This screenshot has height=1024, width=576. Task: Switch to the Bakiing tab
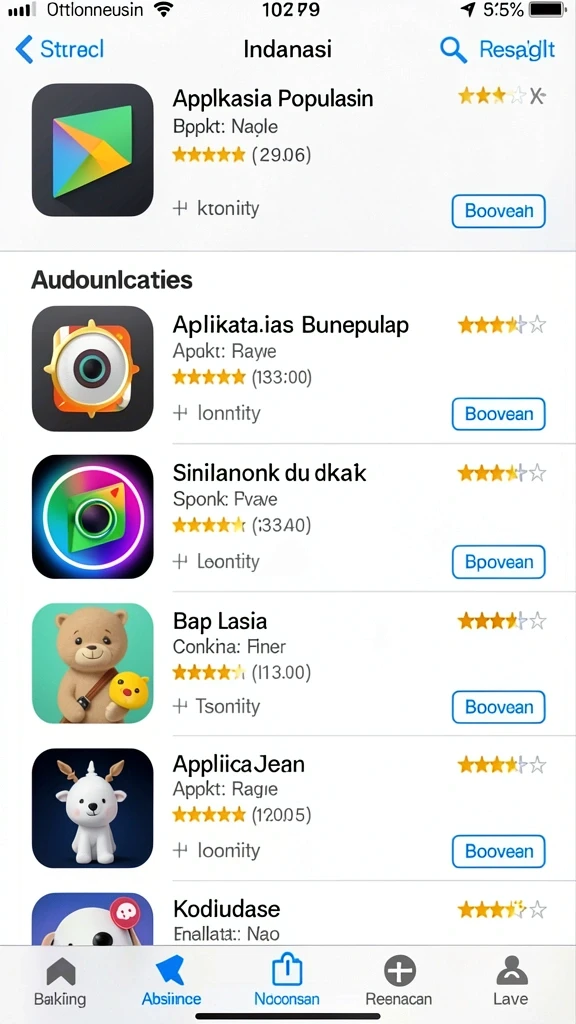(x=59, y=982)
